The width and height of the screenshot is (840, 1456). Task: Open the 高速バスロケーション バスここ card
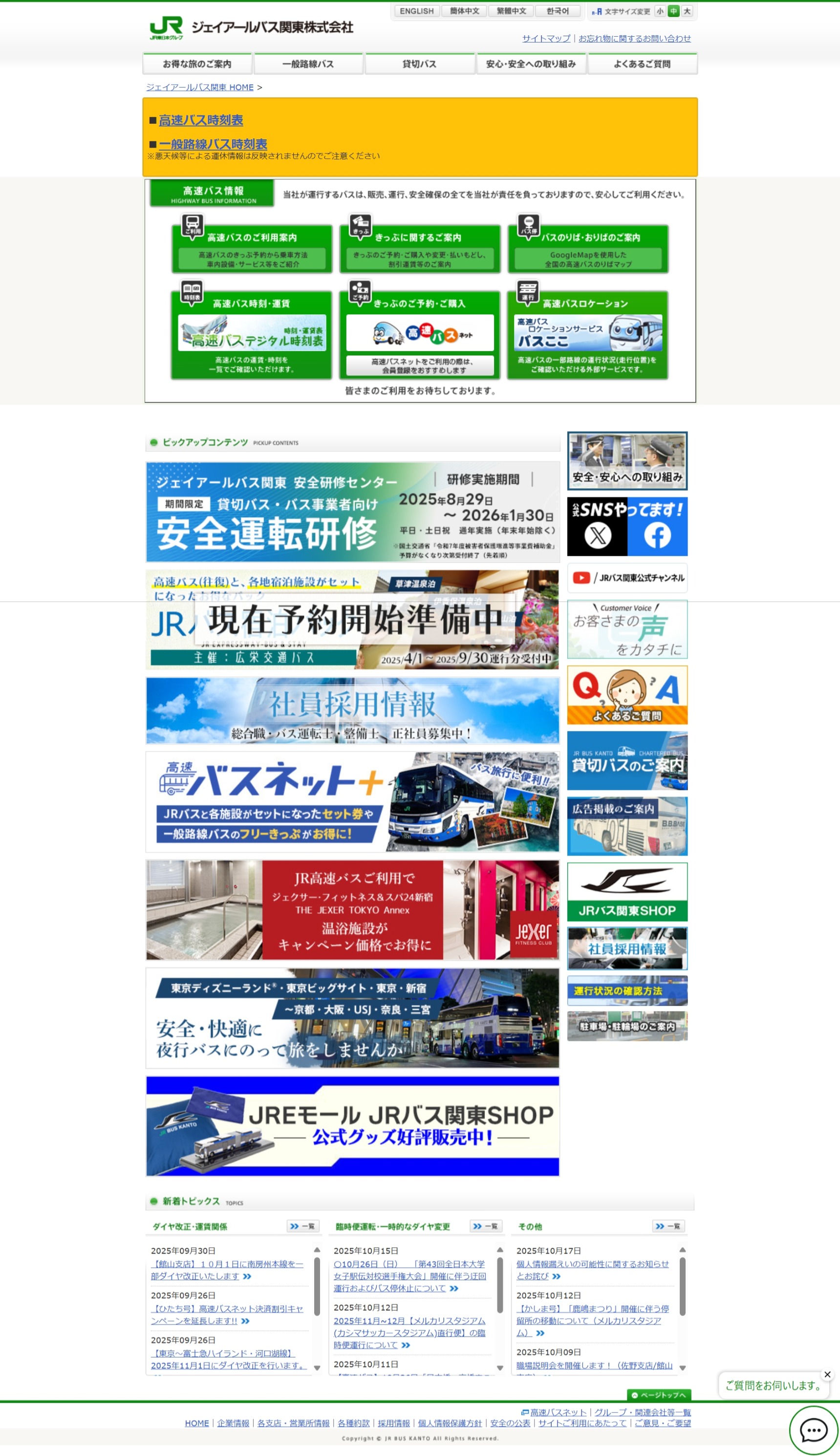coord(587,335)
